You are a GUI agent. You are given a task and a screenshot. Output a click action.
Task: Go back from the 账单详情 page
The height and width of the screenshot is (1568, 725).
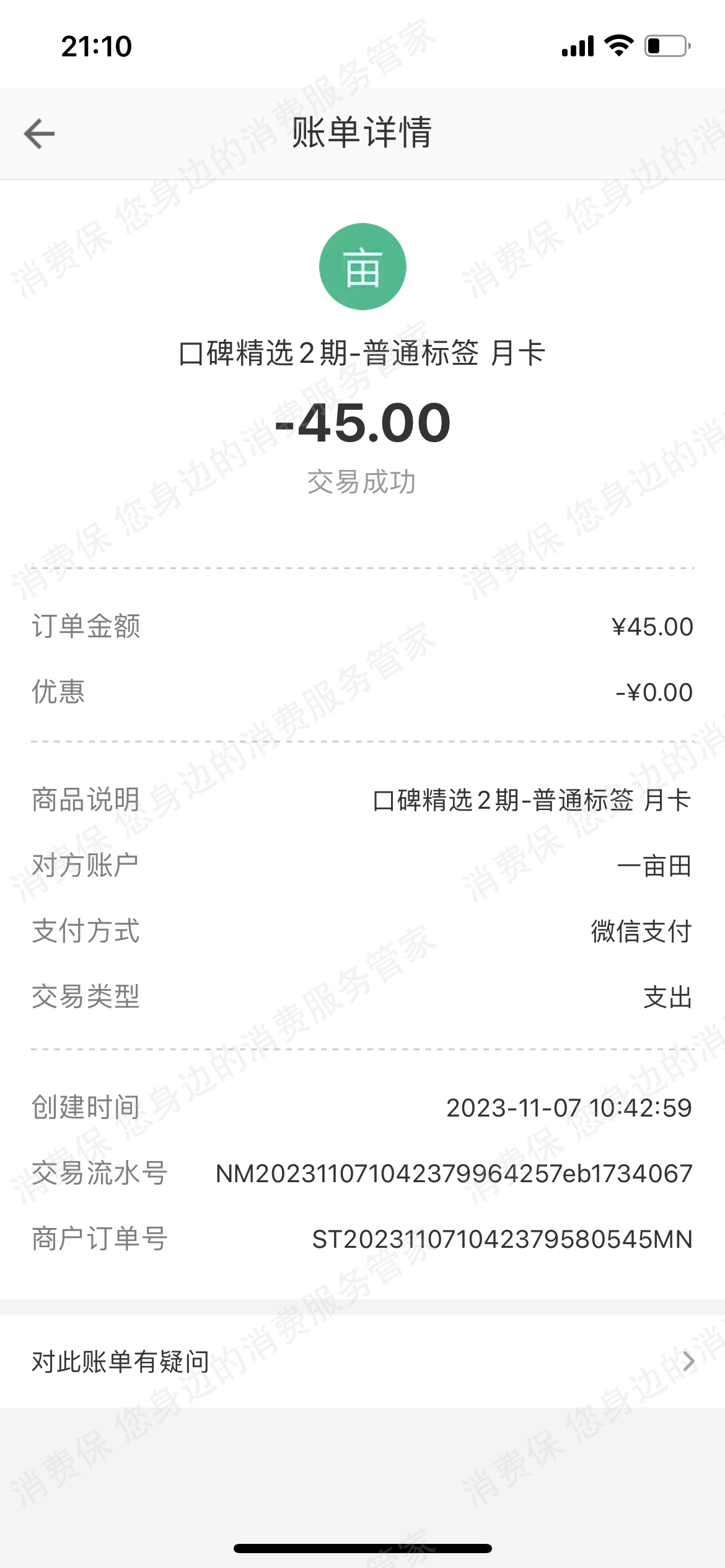pyautogui.click(x=40, y=134)
